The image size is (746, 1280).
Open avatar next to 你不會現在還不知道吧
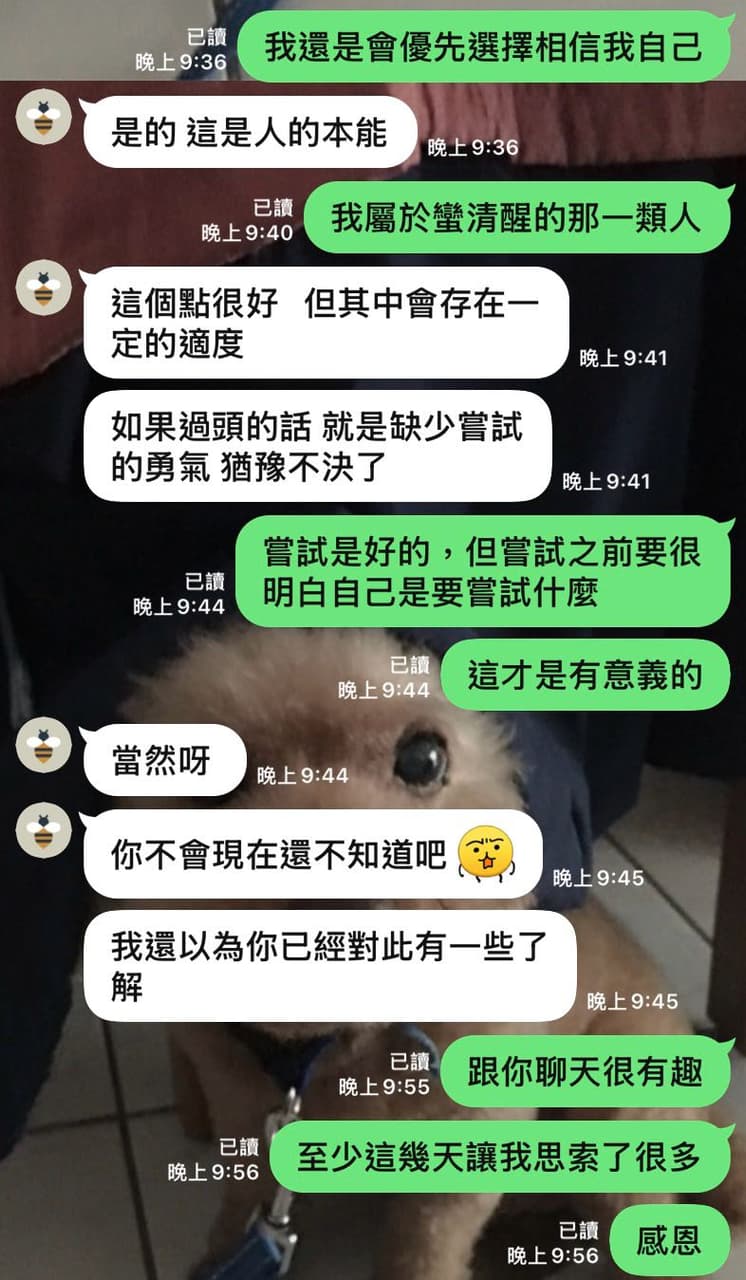coord(44,831)
